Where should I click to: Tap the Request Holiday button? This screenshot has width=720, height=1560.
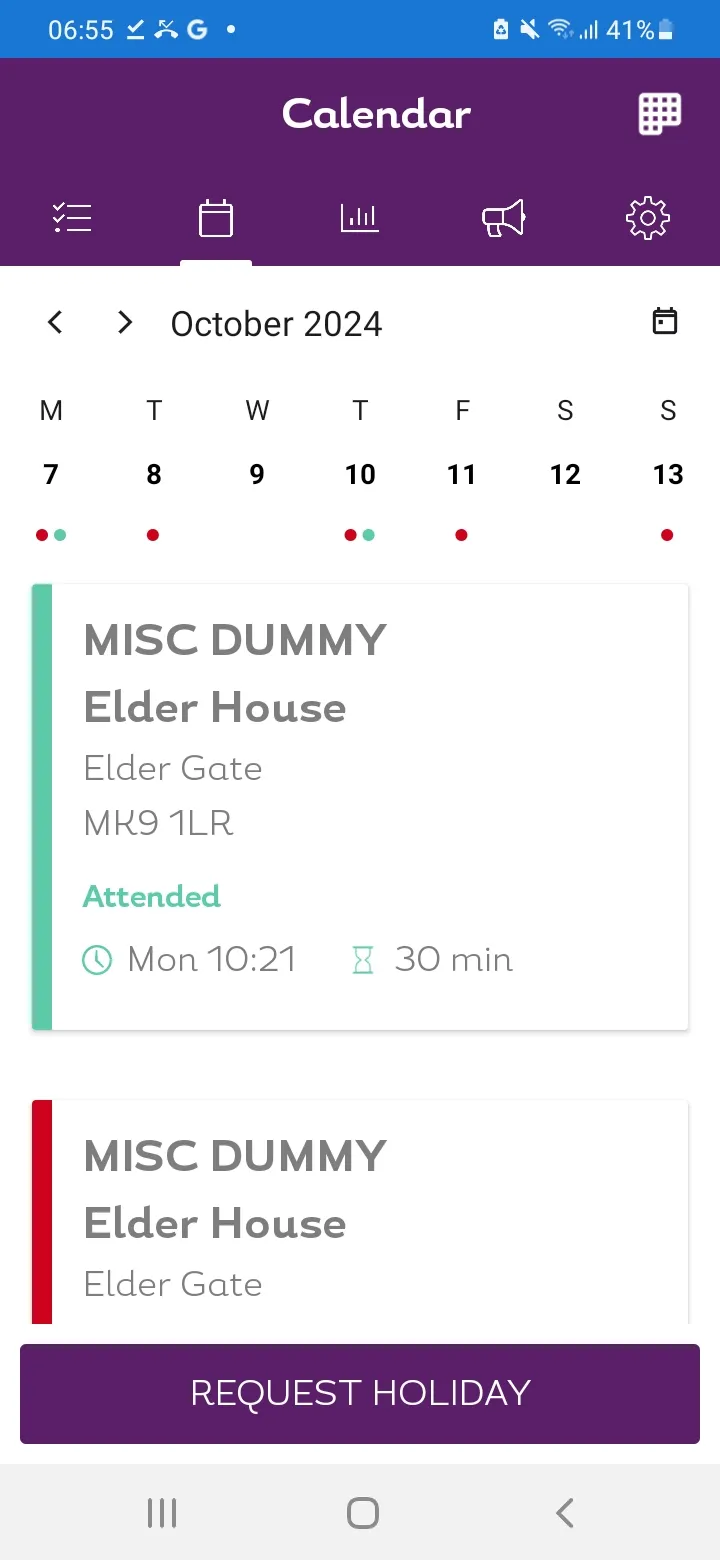pos(360,1393)
